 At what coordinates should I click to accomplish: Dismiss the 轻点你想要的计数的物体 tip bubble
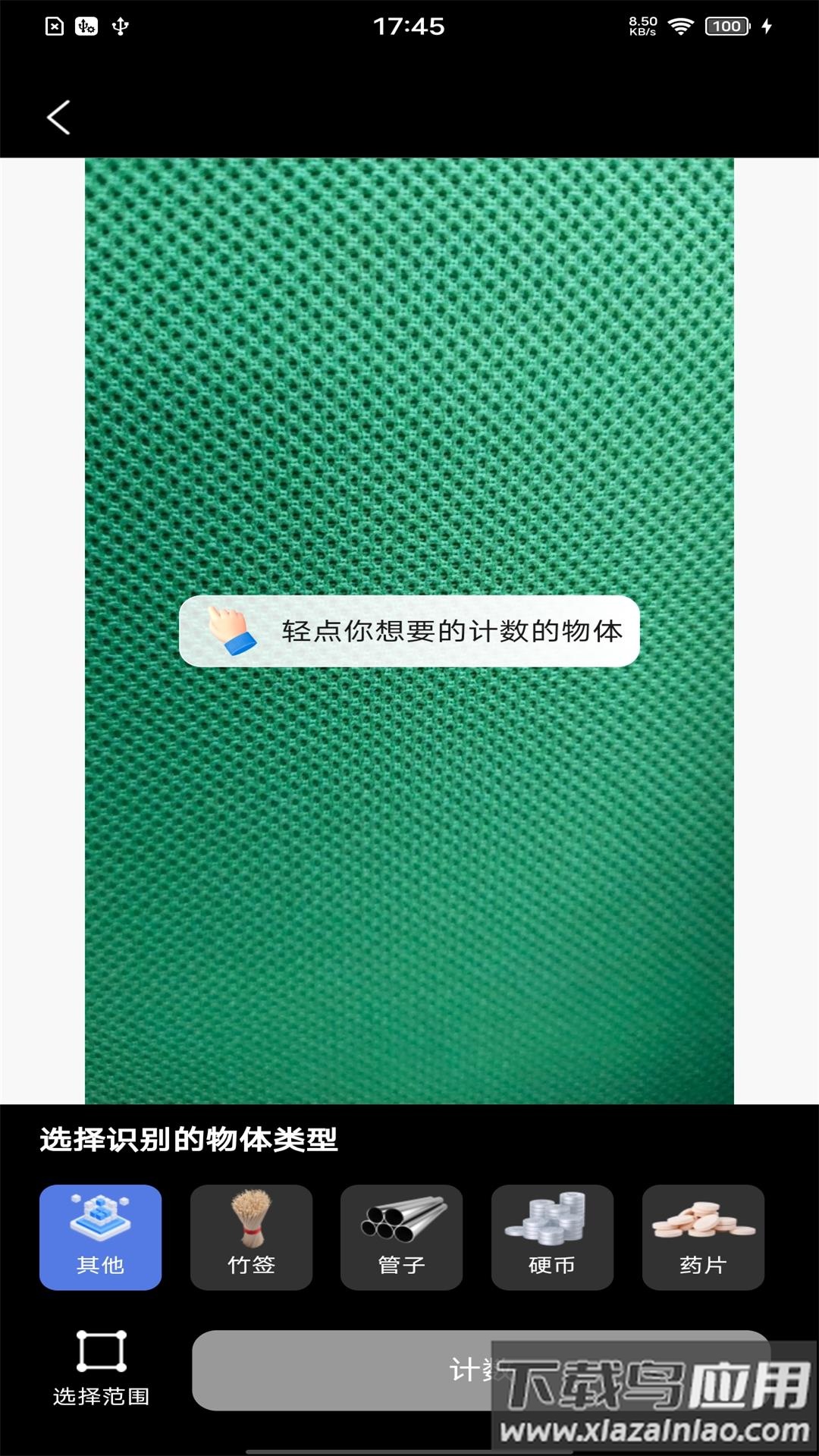(409, 632)
